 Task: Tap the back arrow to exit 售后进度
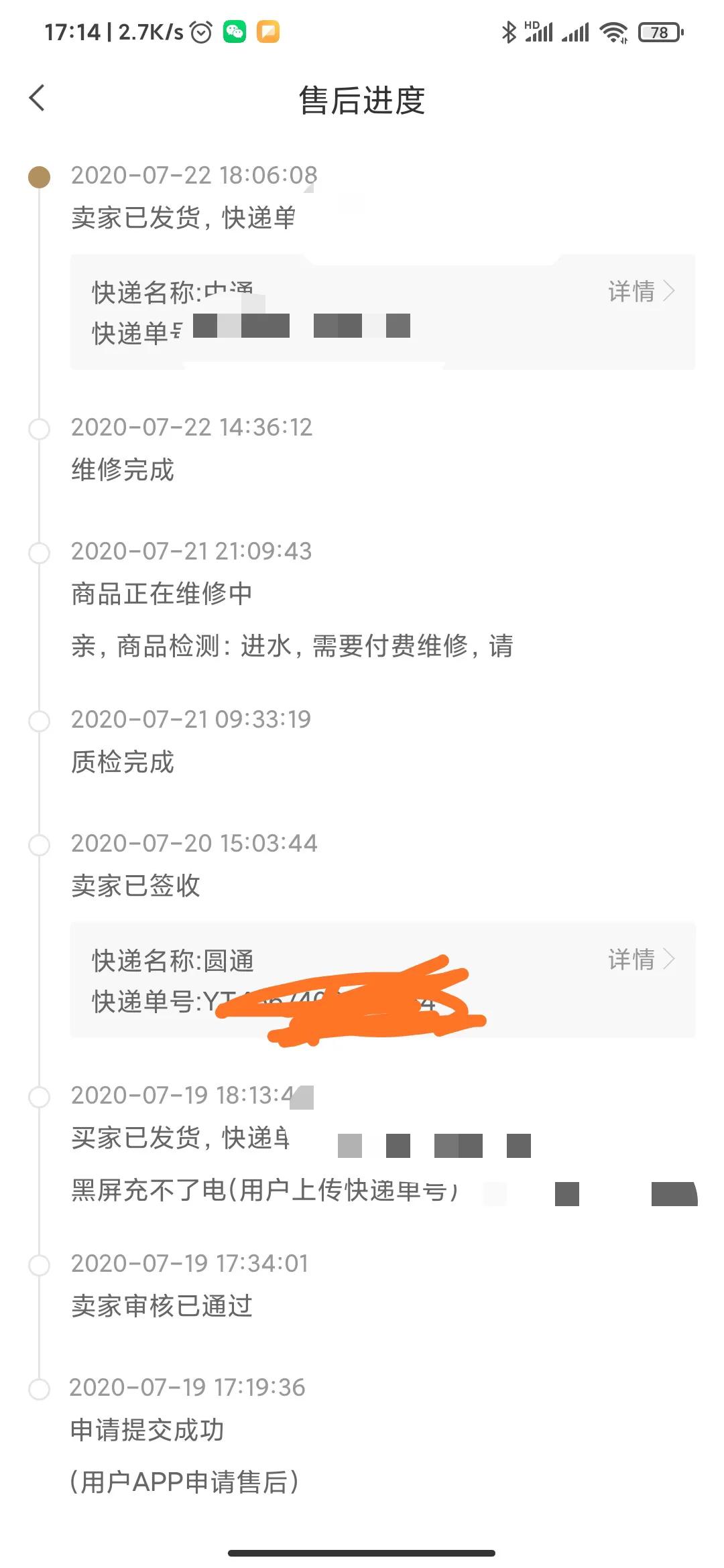click(38, 99)
